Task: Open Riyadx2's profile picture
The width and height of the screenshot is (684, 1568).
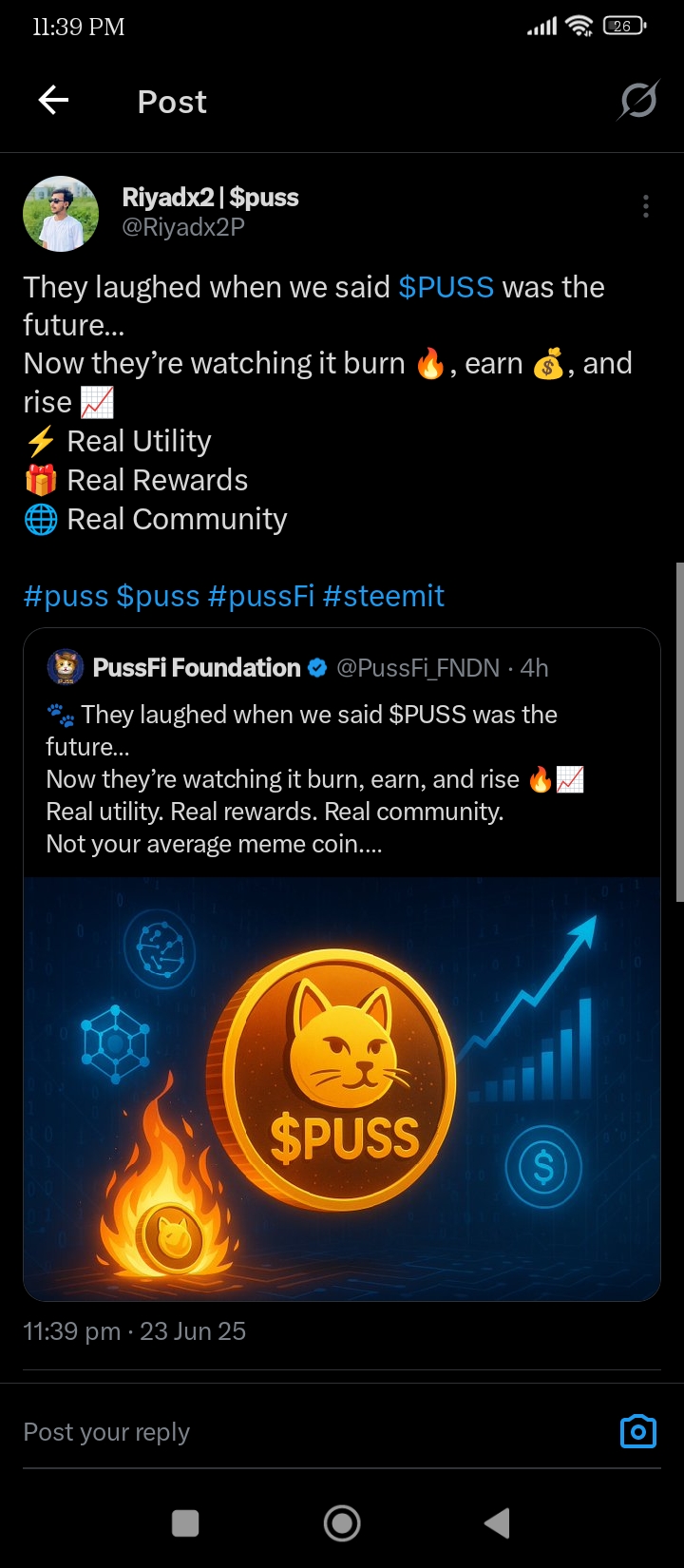Action: [x=61, y=214]
